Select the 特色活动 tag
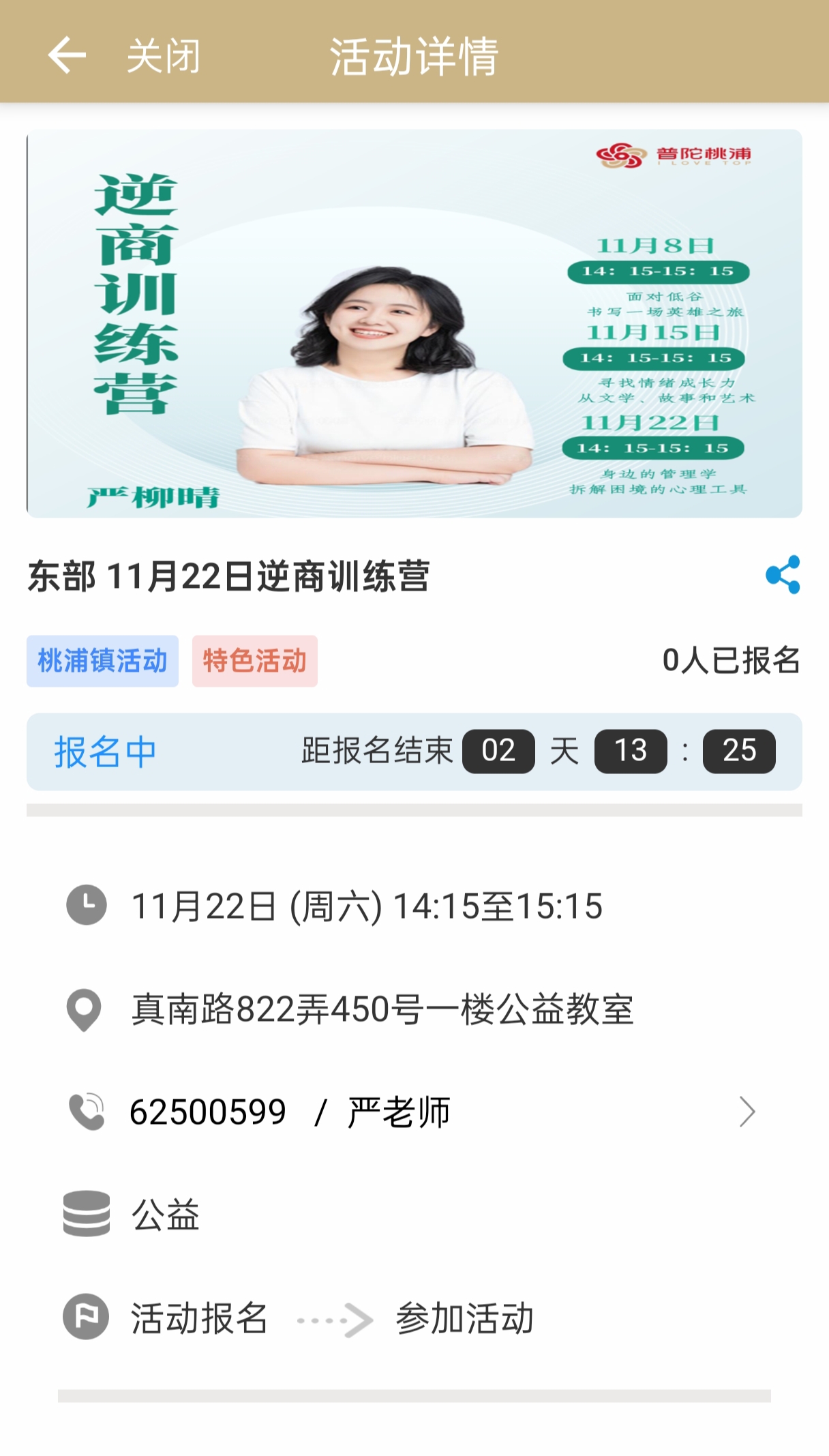The height and width of the screenshot is (1456, 829). 254,661
